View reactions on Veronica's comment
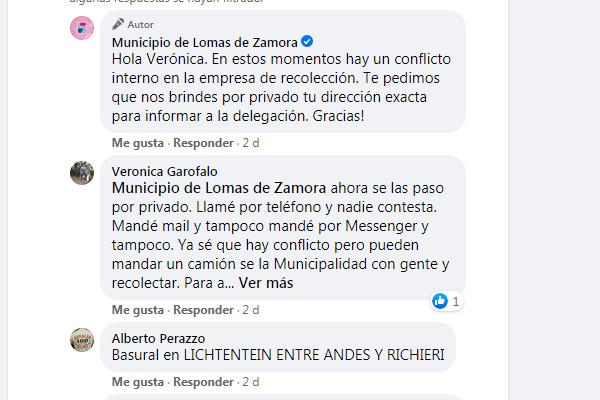This screenshot has width=600, height=400. (x=446, y=300)
